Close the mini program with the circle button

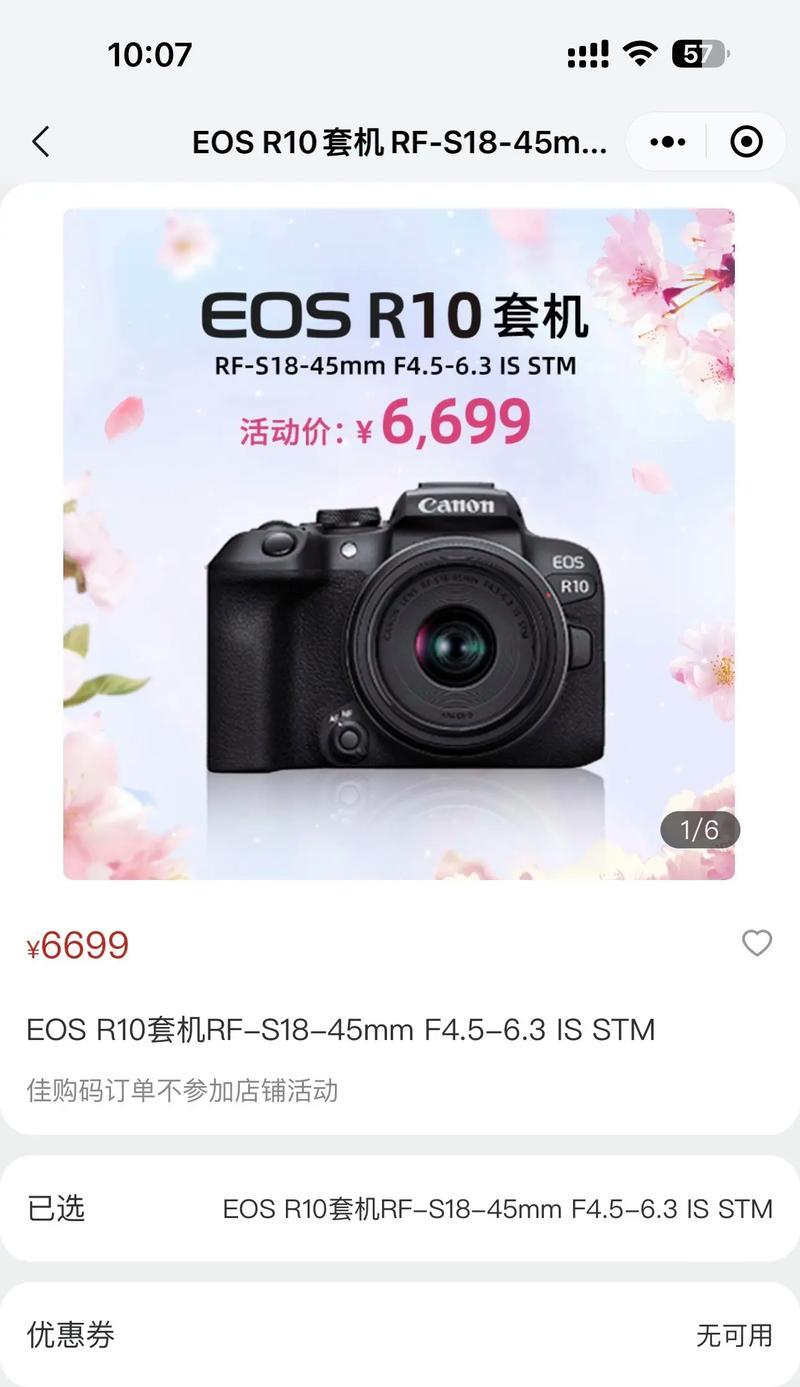pyautogui.click(x=746, y=142)
